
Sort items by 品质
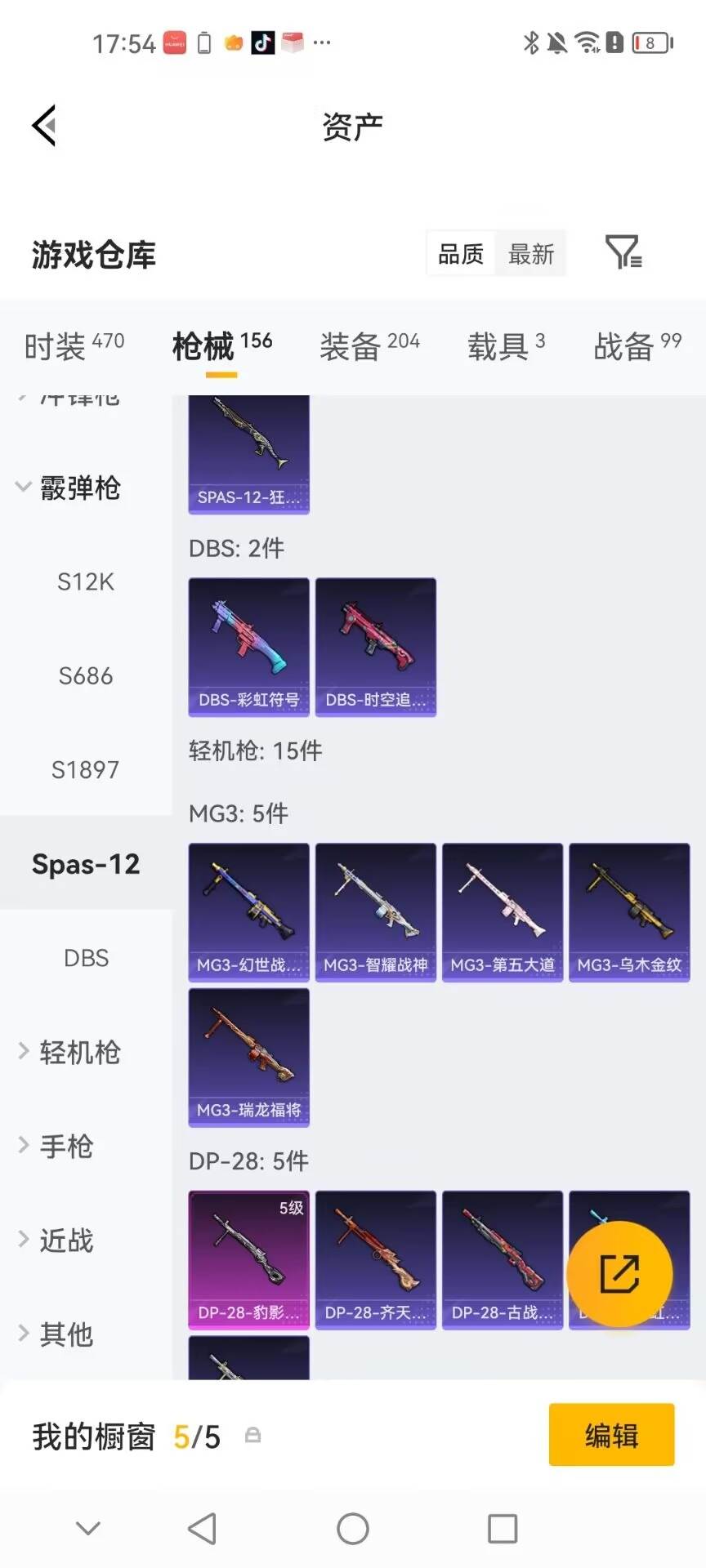click(461, 254)
